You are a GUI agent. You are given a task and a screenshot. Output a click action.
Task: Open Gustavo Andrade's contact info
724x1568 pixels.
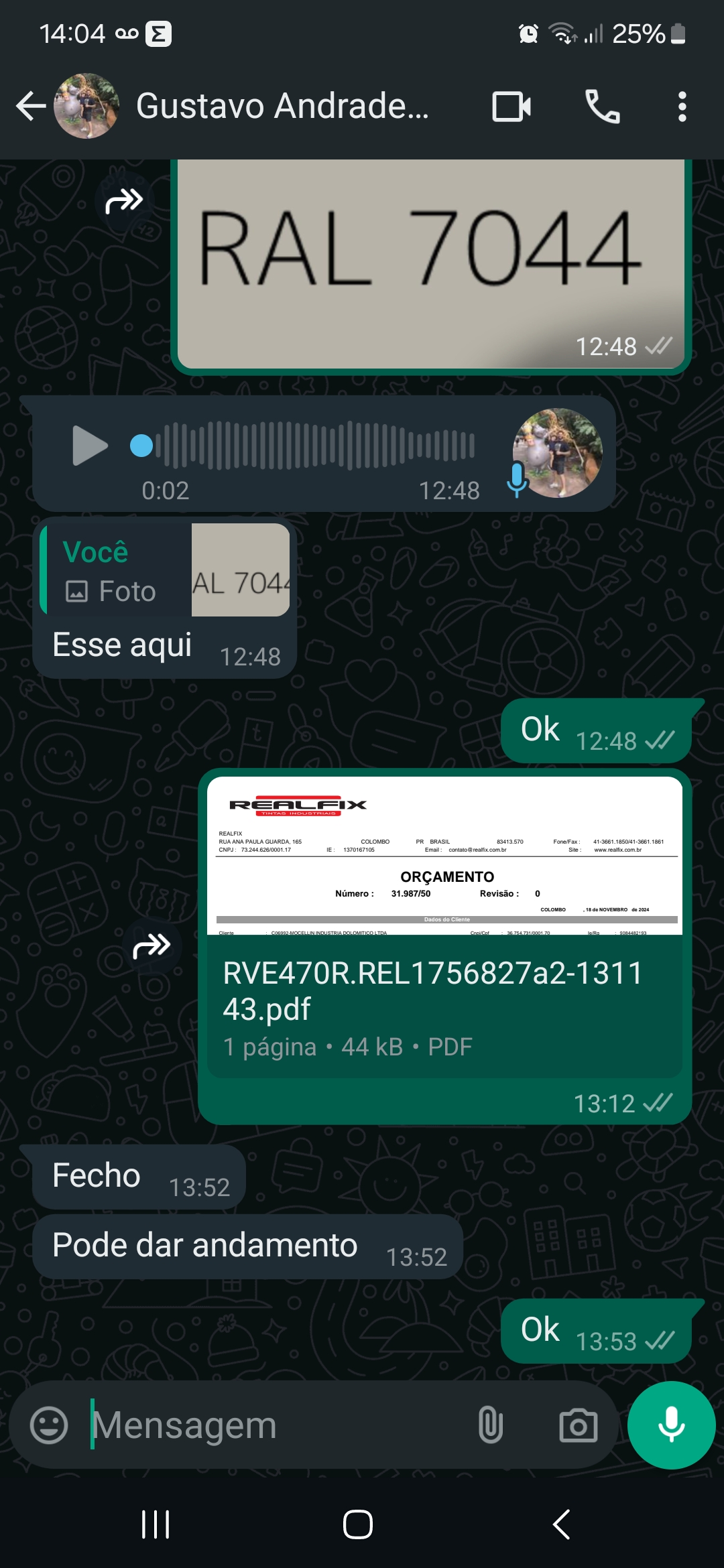(x=282, y=107)
